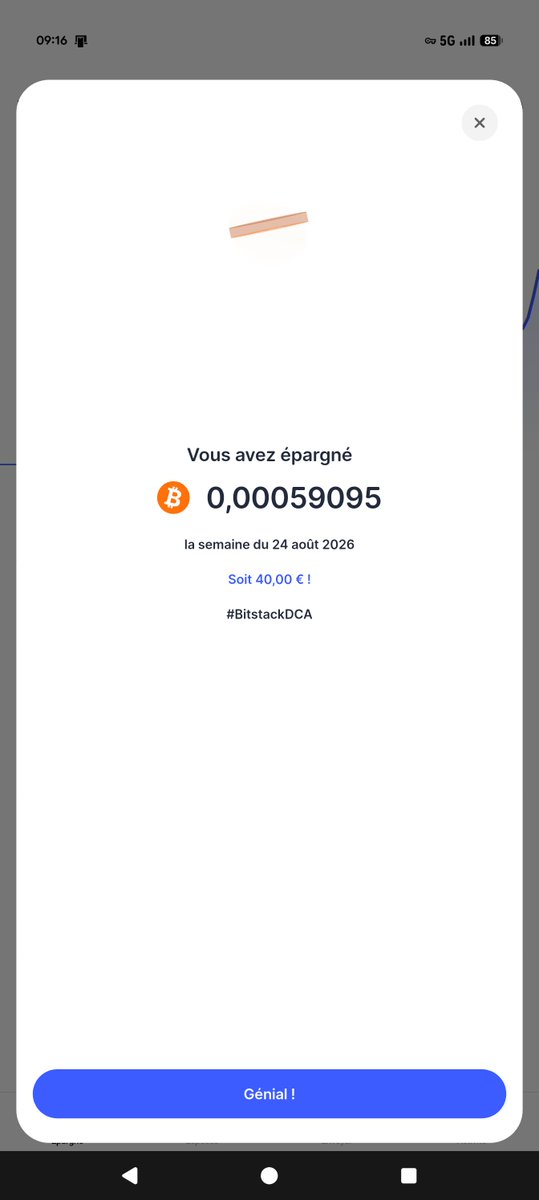Image resolution: width=539 pixels, height=1200 pixels.
Task: Close the savings summary dialog
Action: 479,123
